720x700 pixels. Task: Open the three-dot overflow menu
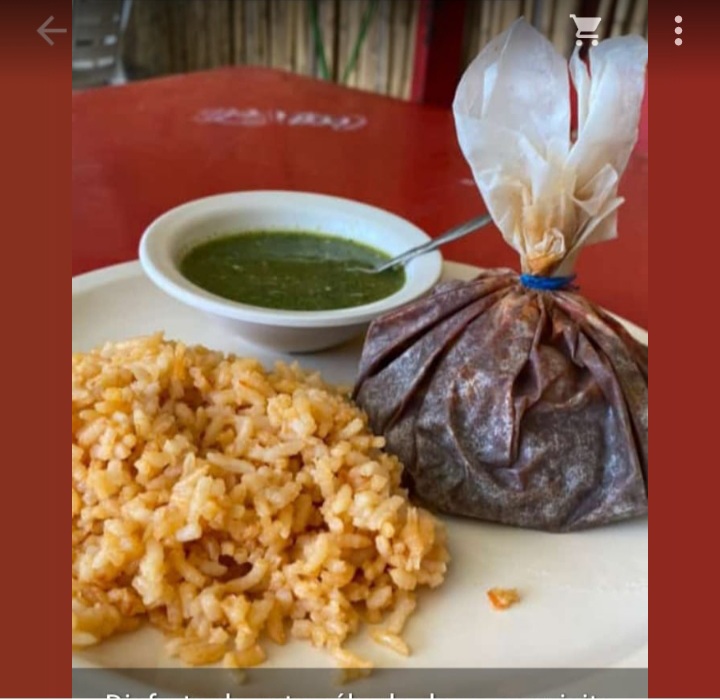tap(678, 31)
